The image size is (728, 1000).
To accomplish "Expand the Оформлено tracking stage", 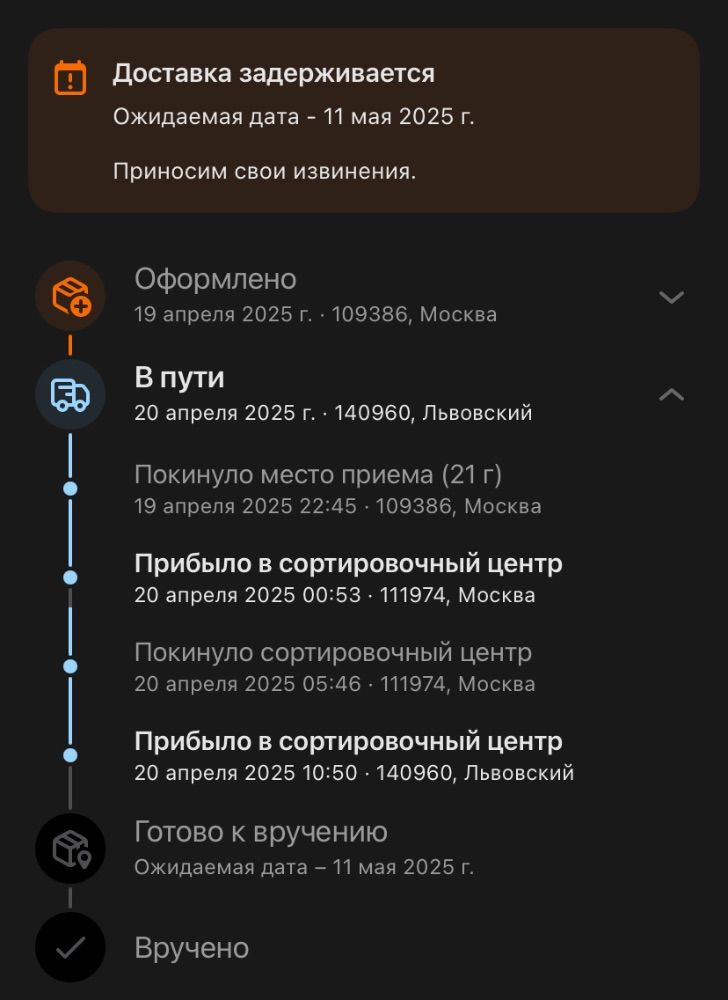I will tap(671, 297).
